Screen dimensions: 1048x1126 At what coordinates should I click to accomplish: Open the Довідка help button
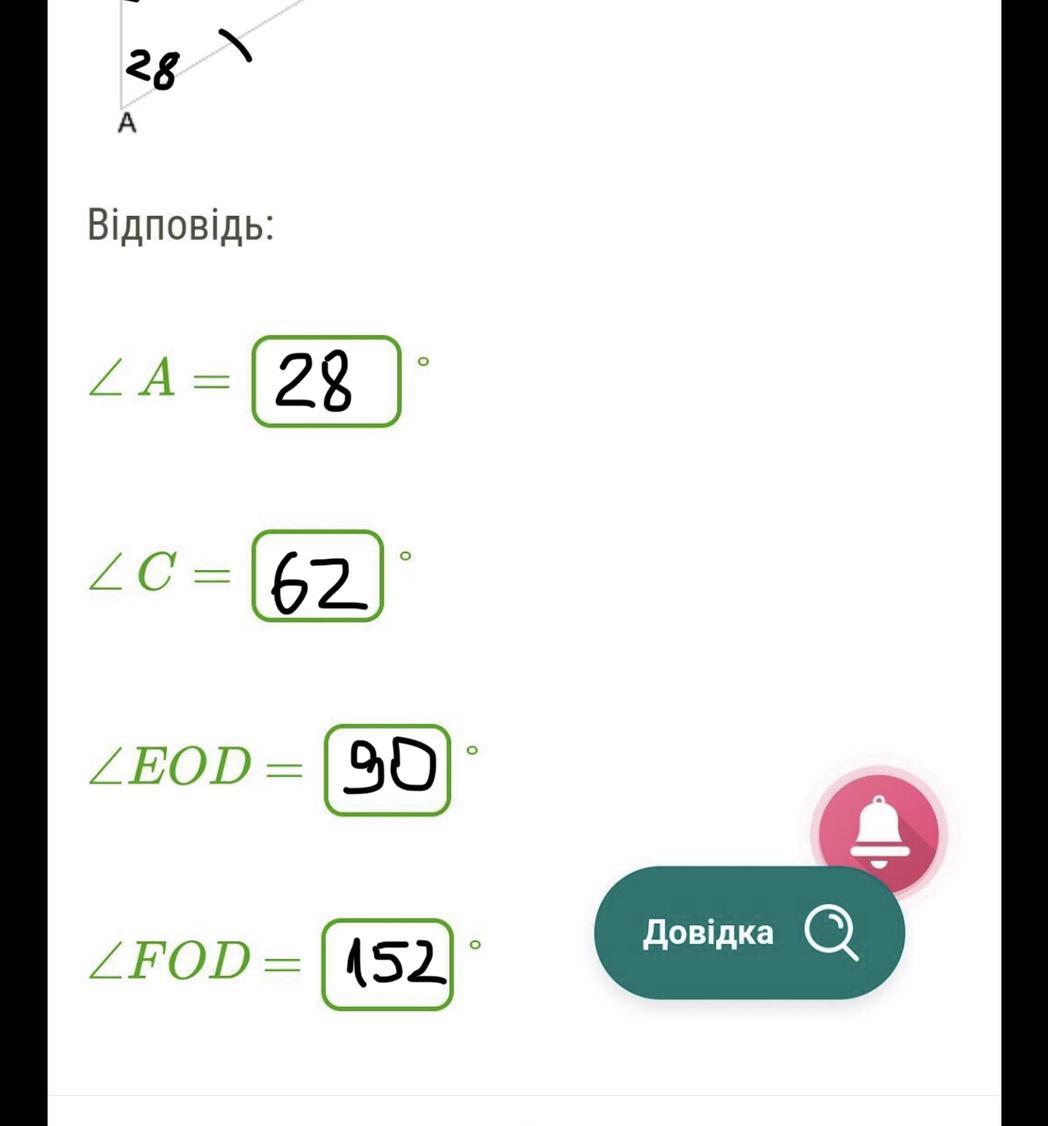point(749,933)
